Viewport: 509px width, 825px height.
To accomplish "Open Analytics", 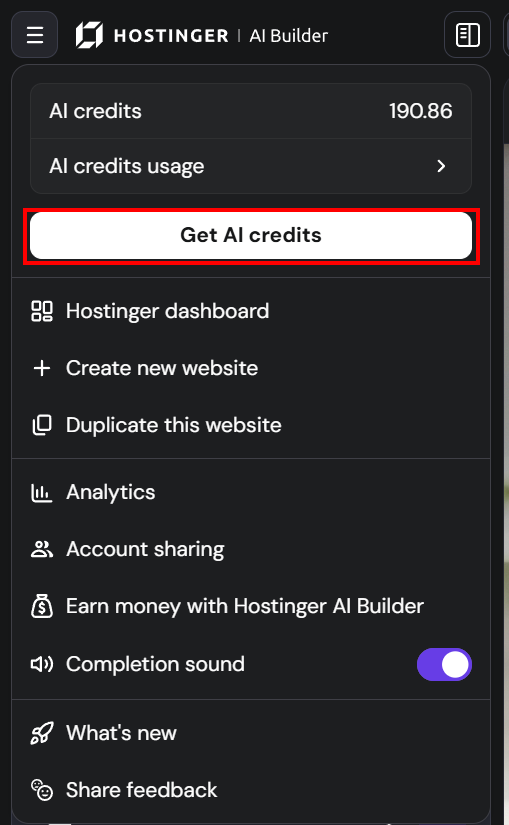I will [x=251, y=492].
